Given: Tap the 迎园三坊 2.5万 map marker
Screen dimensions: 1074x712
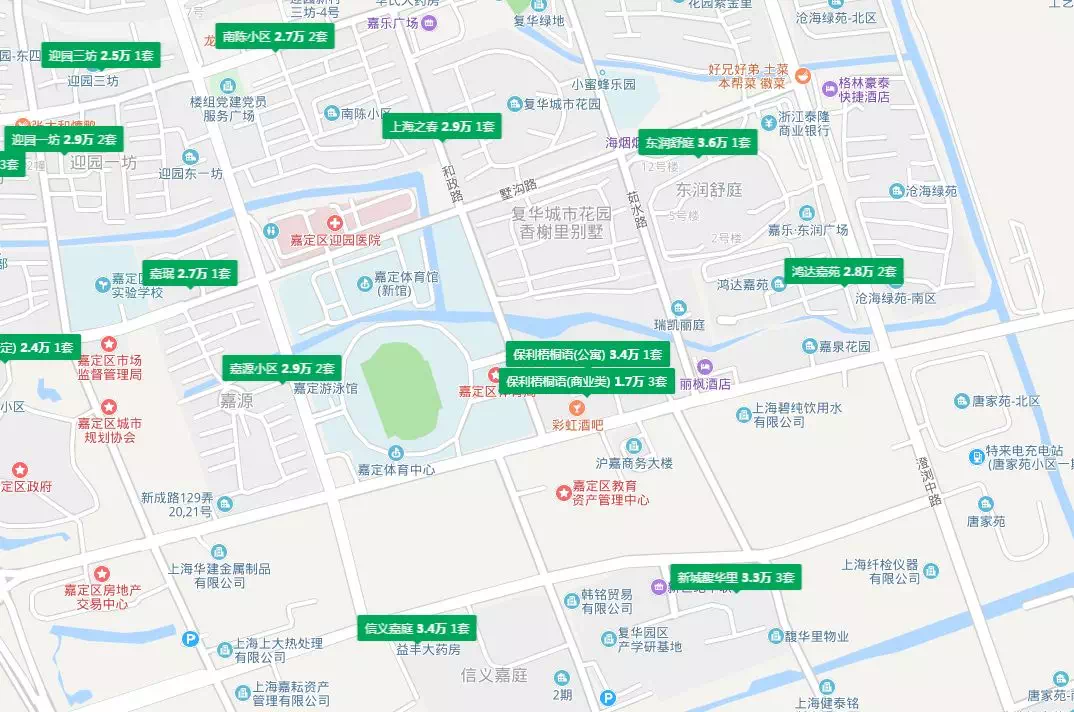Looking at the screenshot, I should 101,56.
